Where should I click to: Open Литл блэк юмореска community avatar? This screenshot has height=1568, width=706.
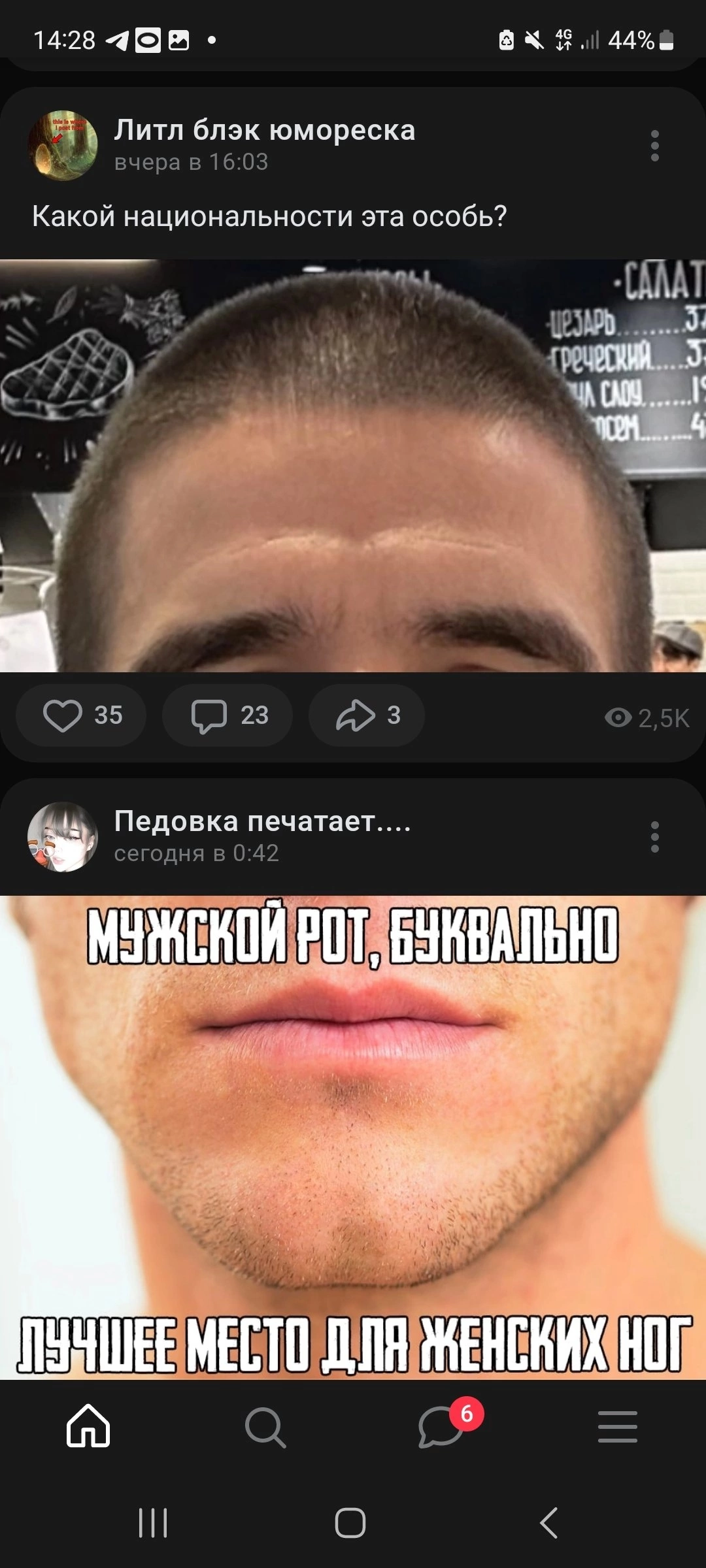point(63,146)
